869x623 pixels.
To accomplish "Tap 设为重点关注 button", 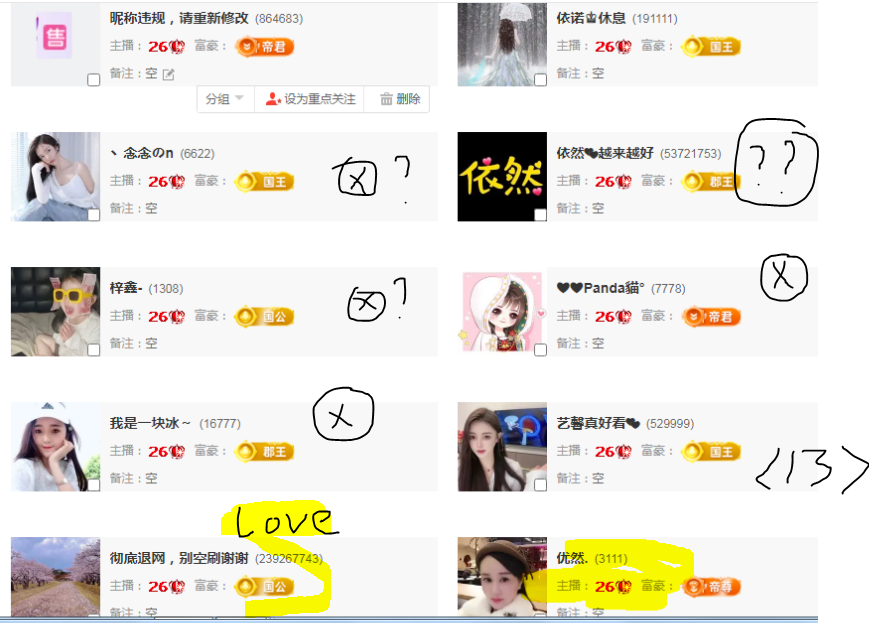I will (x=310, y=99).
